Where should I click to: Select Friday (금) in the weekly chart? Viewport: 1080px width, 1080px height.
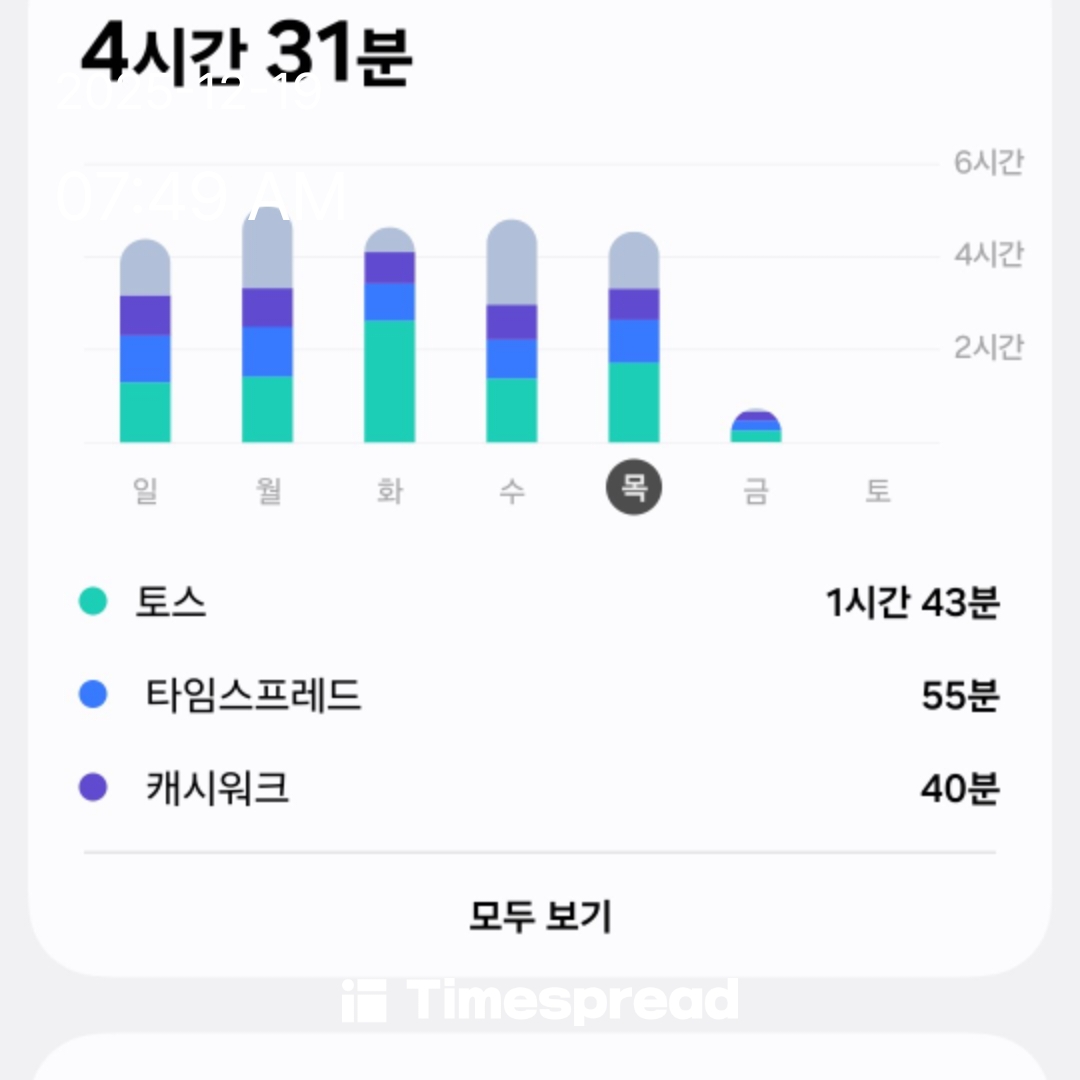(756, 491)
